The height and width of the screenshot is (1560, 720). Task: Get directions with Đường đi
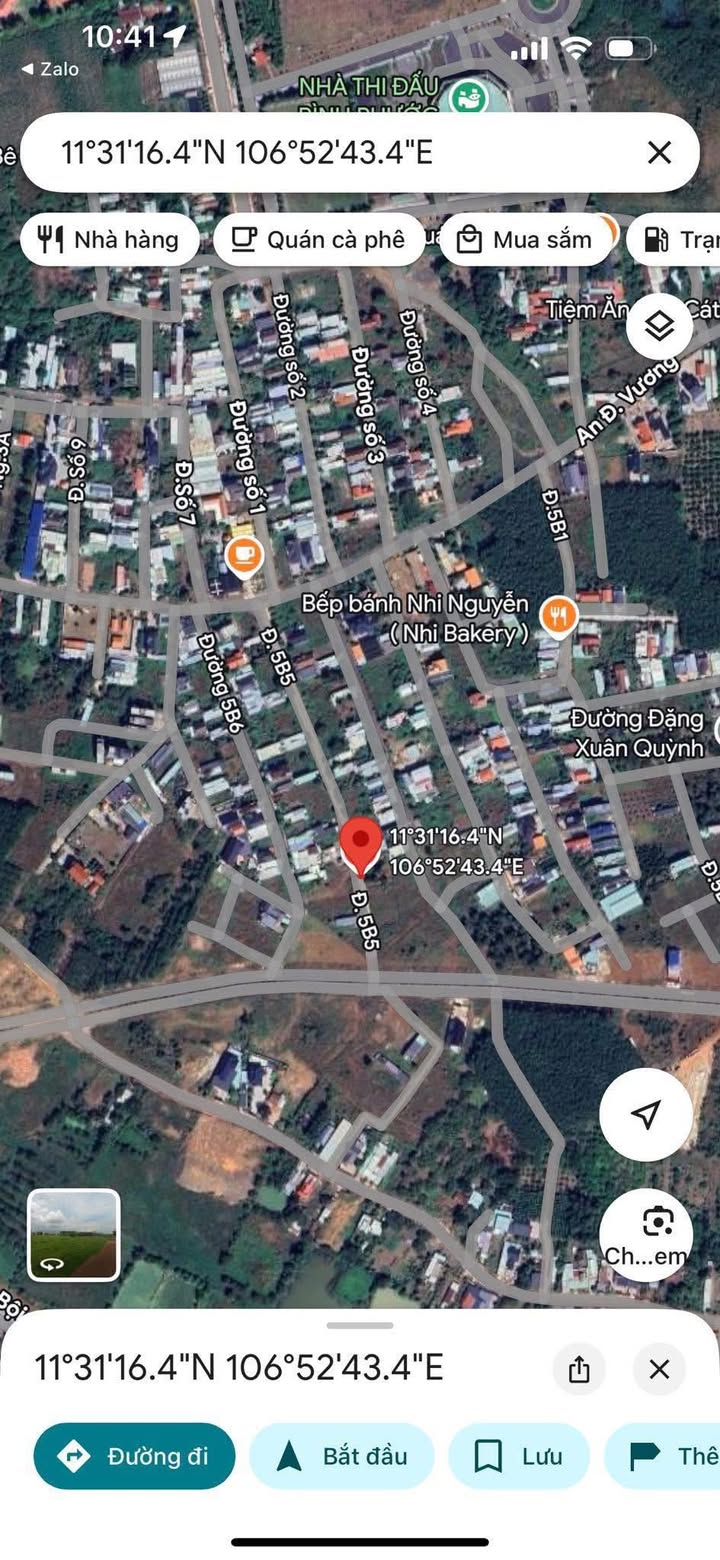tap(134, 1456)
